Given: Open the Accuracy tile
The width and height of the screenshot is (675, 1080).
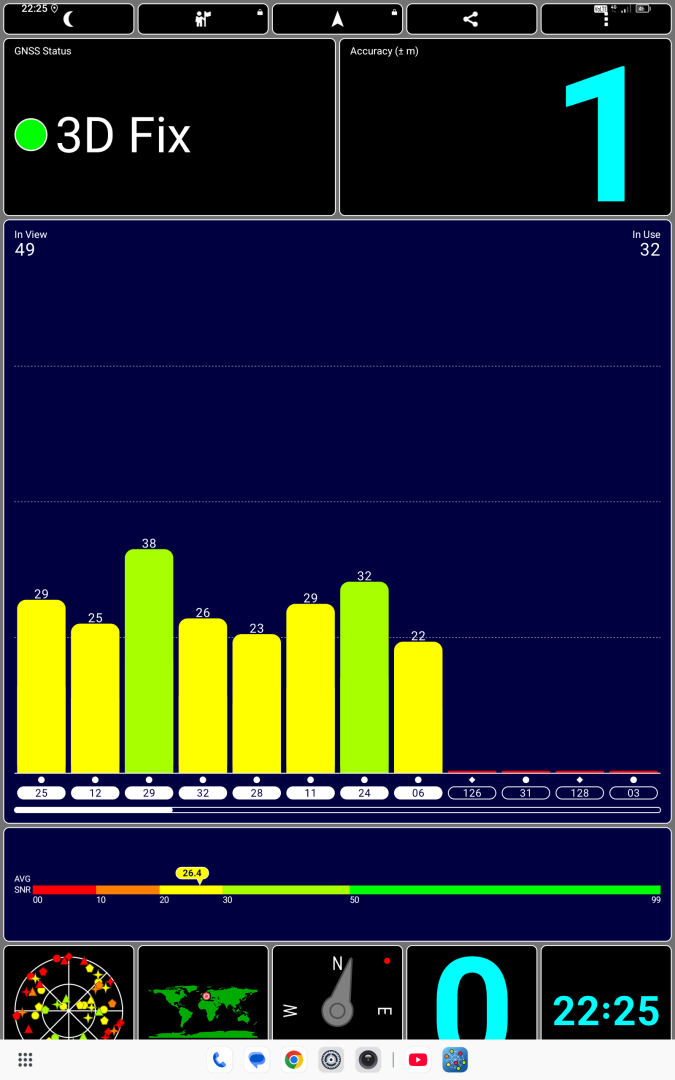Looking at the screenshot, I should [505, 127].
